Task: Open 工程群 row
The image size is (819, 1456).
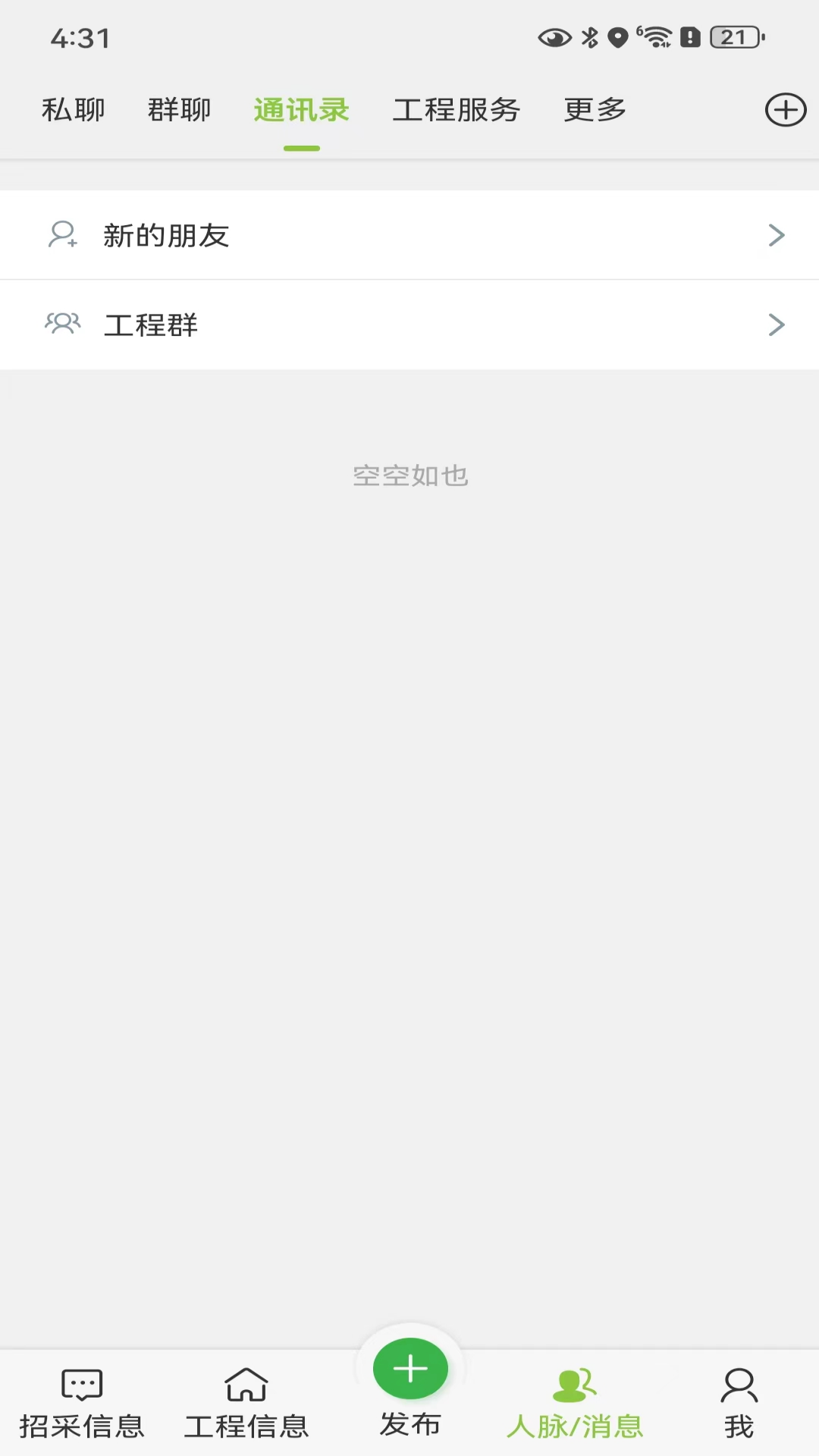Action: tap(409, 325)
